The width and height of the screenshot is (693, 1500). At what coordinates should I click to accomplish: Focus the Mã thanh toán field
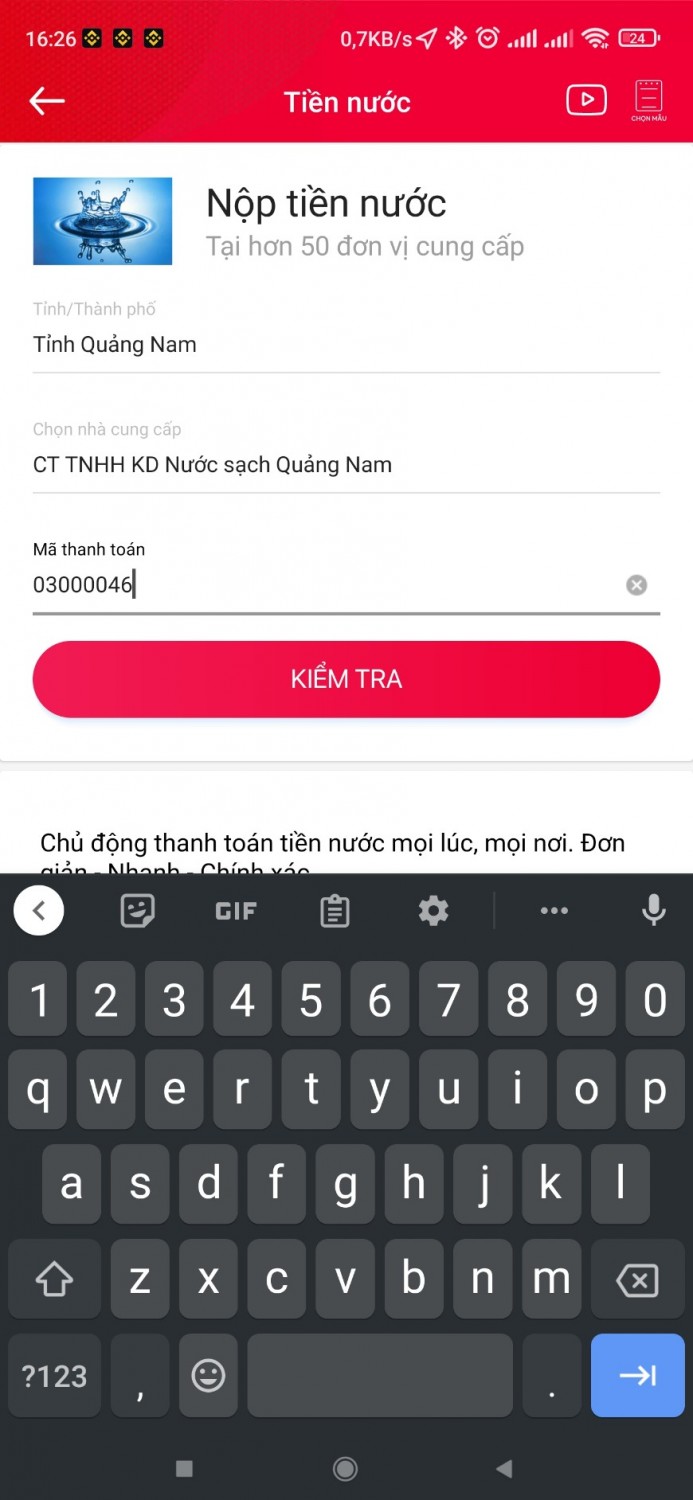(320, 585)
